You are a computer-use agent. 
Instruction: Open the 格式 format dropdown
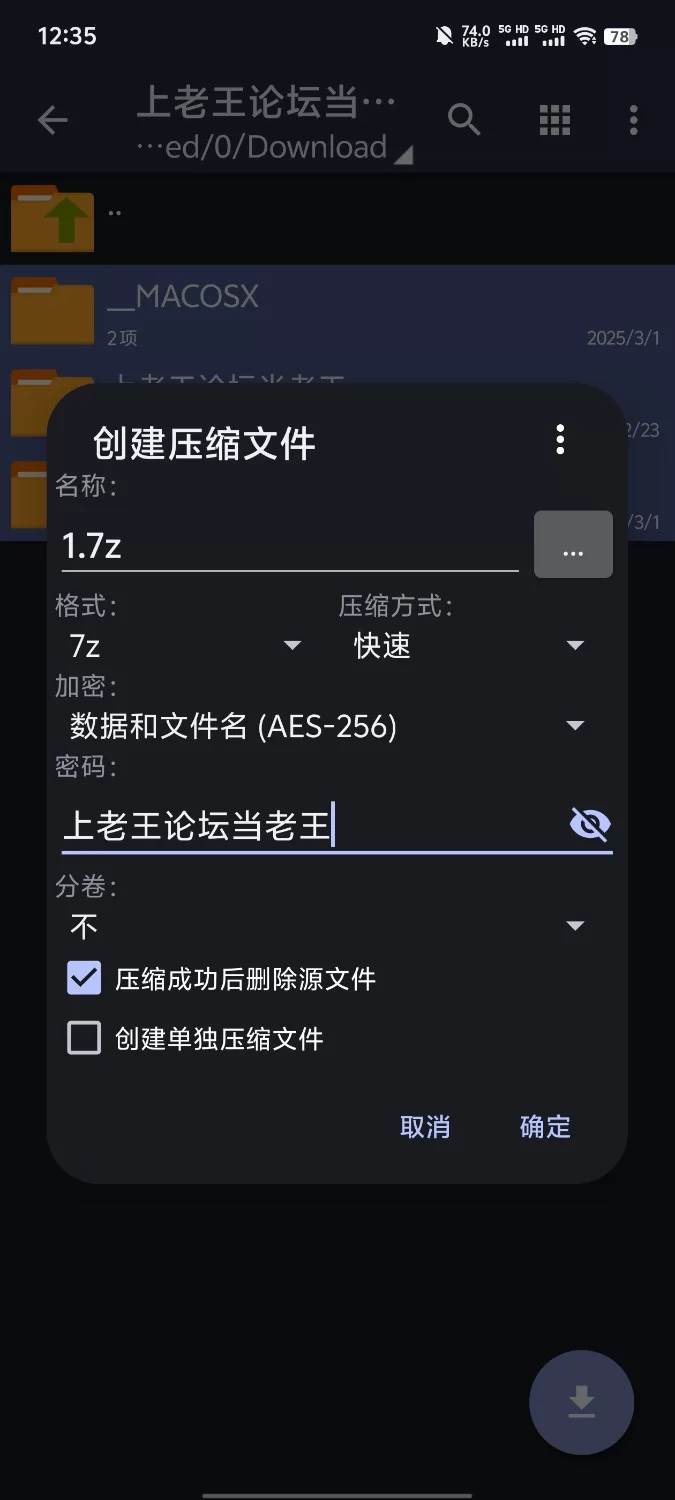[x=185, y=646]
